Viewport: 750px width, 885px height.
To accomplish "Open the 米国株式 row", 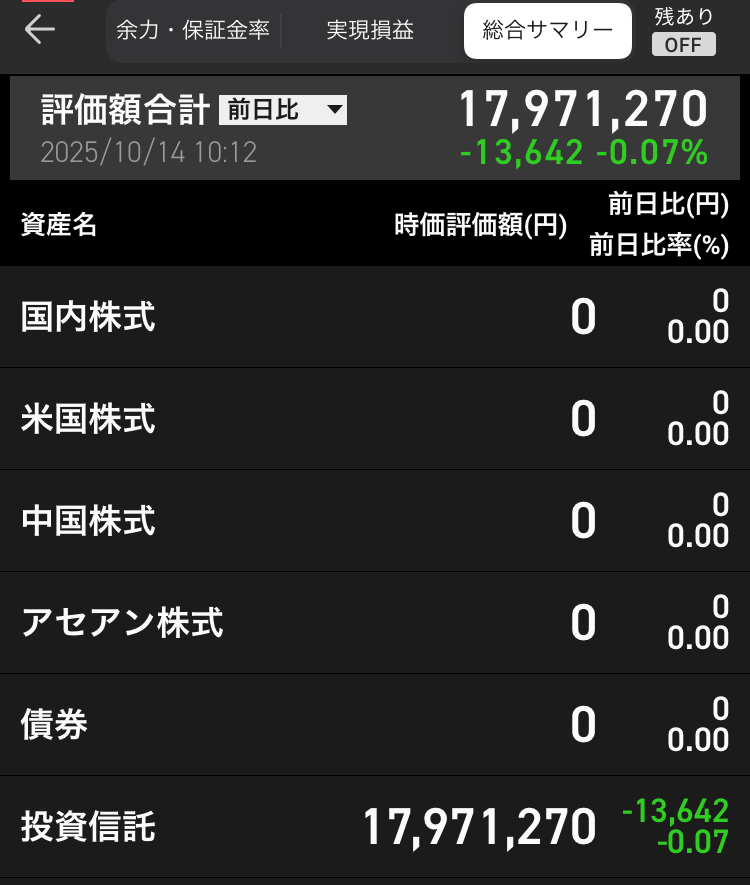I will click(375, 419).
